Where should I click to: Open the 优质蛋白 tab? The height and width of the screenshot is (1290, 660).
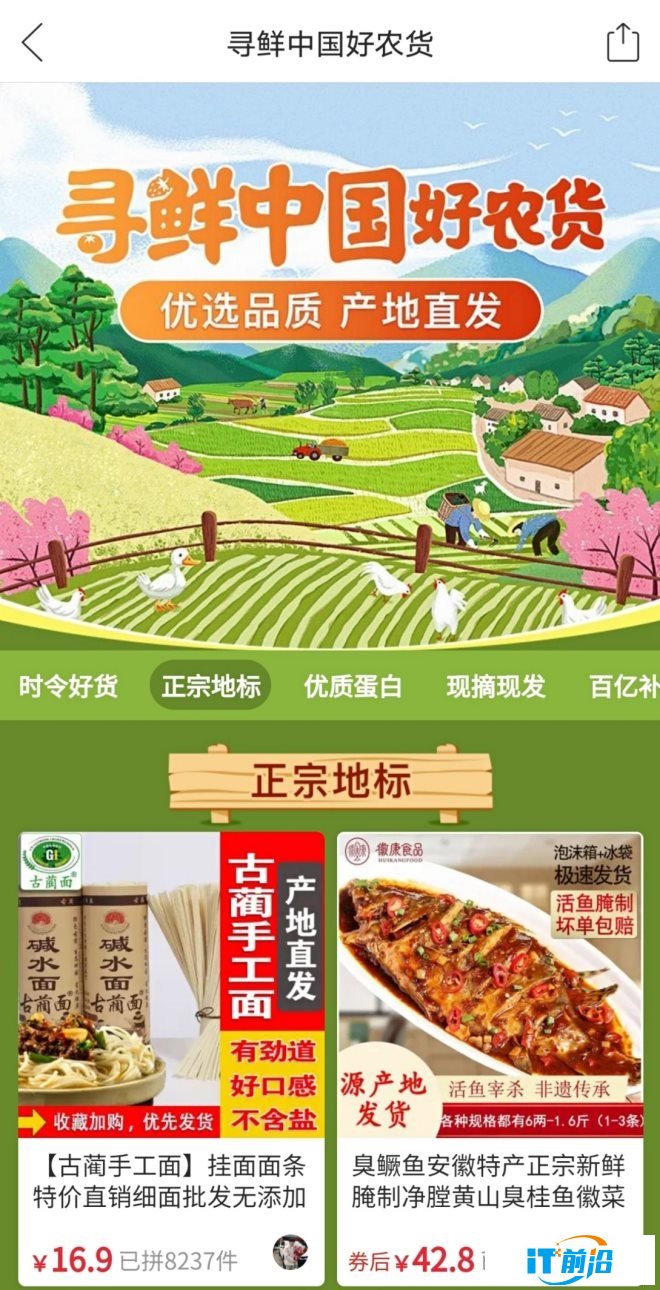coord(353,686)
